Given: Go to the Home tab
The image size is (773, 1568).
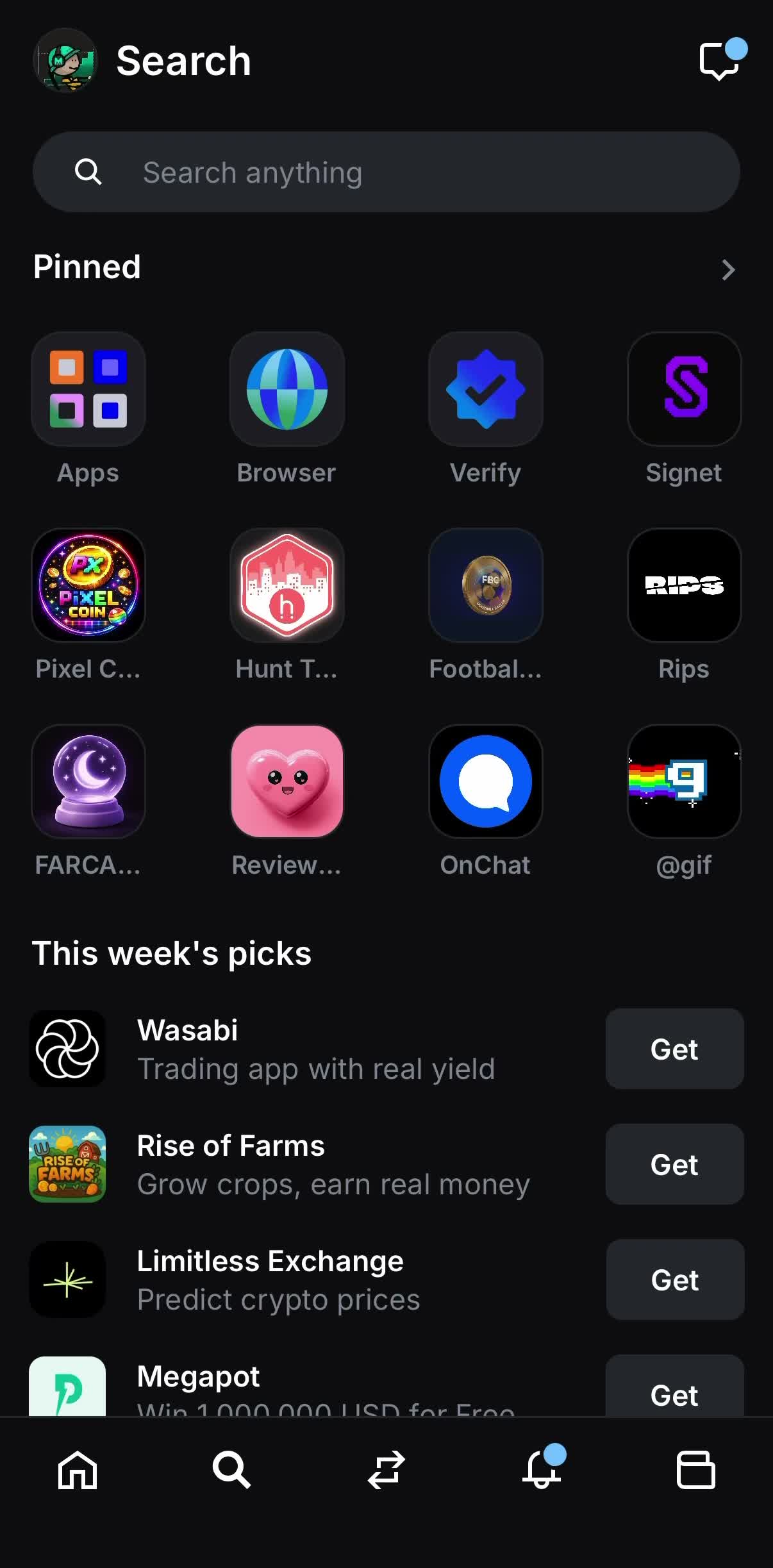Looking at the screenshot, I should (x=78, y=1469).
